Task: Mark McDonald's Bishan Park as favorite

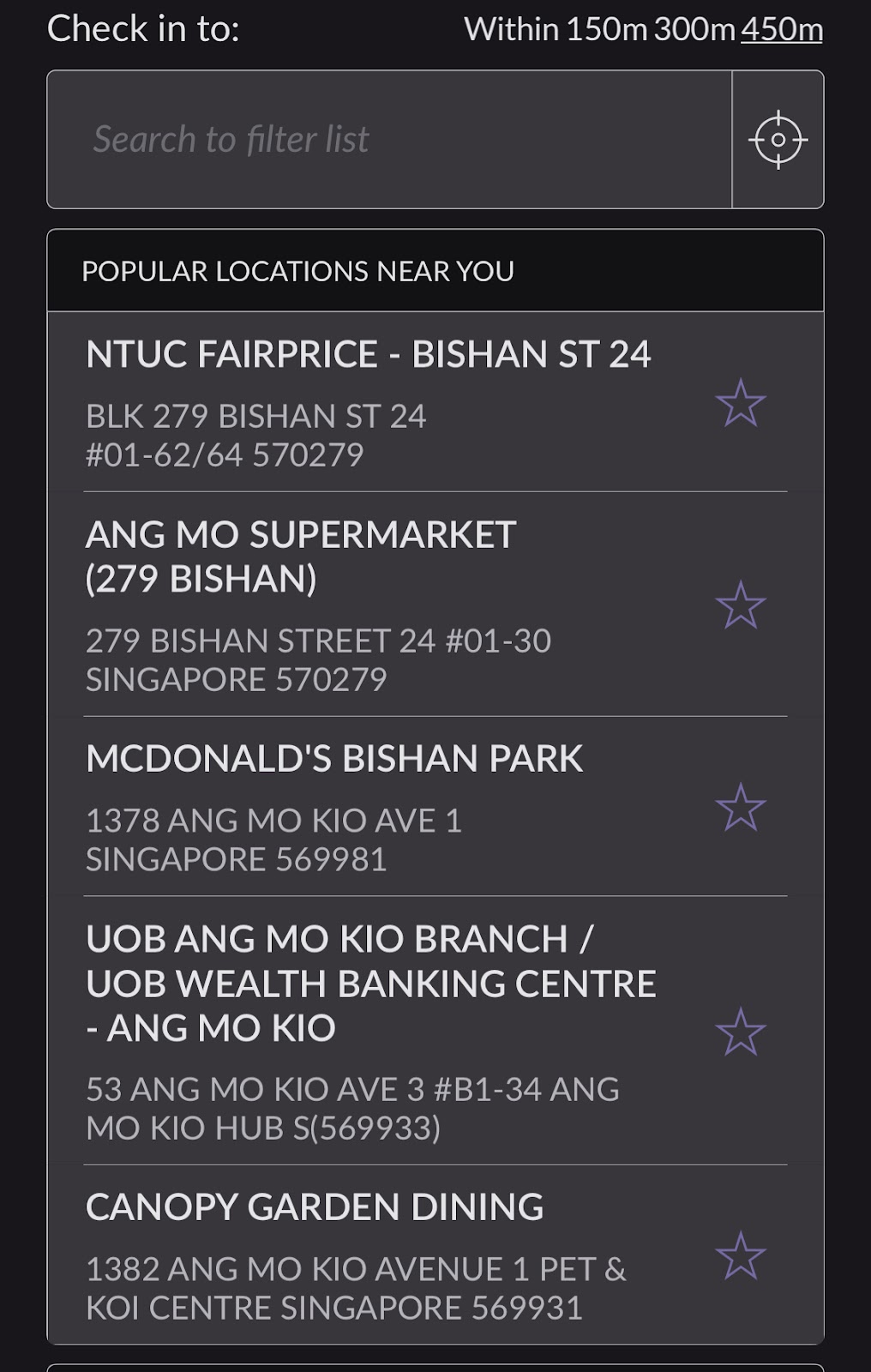Action: point(741,807)
